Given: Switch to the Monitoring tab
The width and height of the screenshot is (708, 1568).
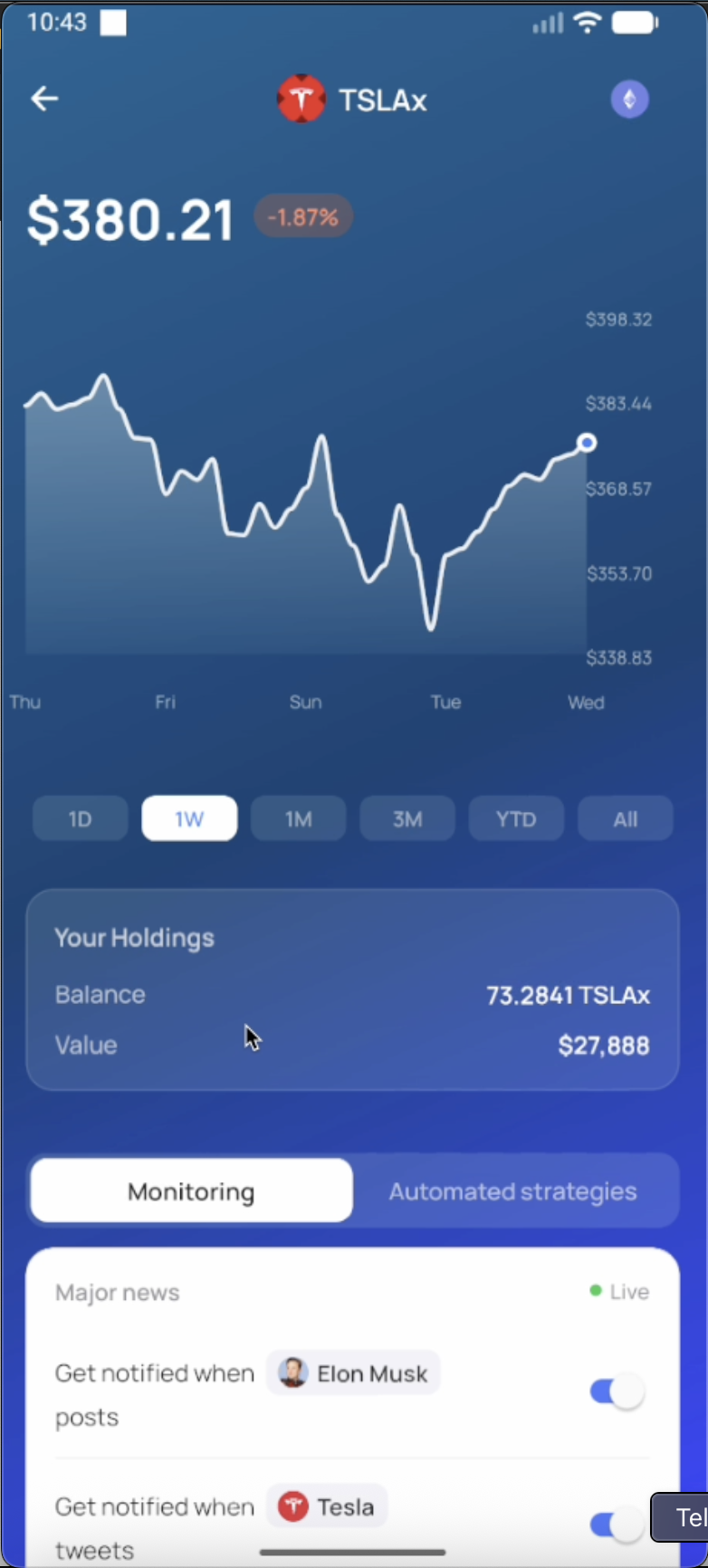Looking at the screenshot, I should 191,1191.
